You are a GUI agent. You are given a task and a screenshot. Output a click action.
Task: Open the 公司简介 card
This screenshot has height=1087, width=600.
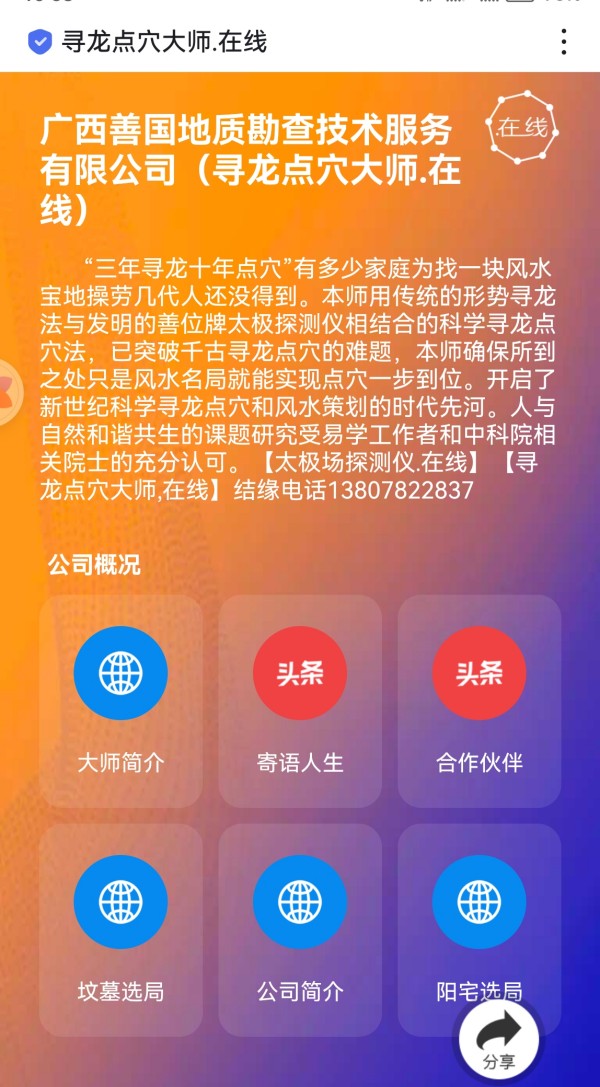tap(300, 928)
